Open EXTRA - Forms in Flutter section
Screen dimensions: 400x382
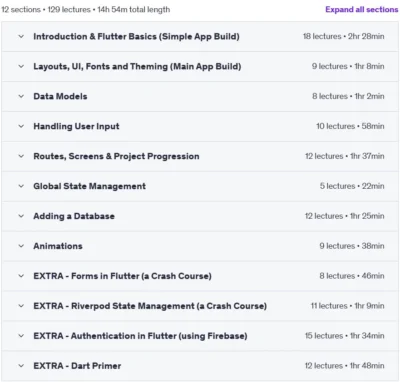[200, 276]
